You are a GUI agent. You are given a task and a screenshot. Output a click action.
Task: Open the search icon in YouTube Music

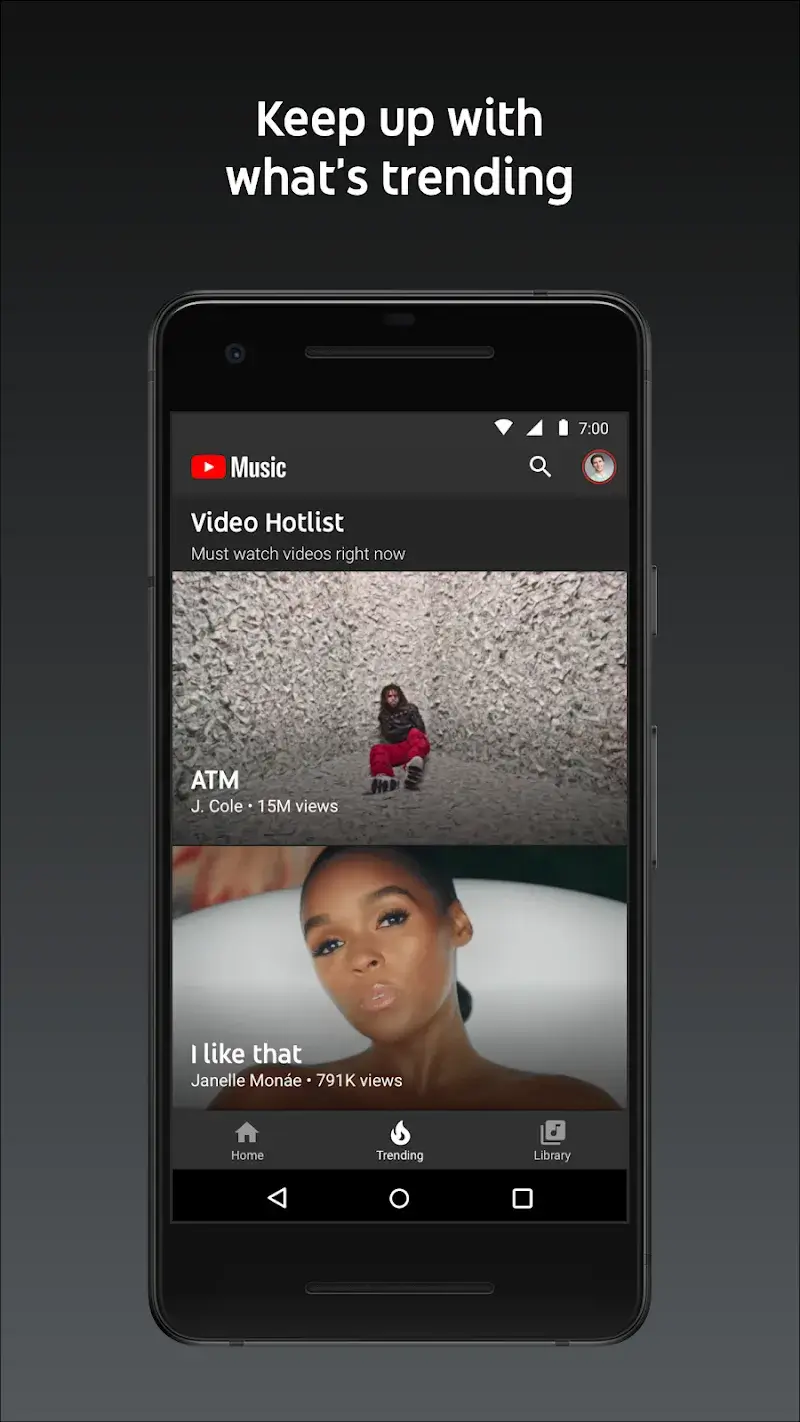541,467
